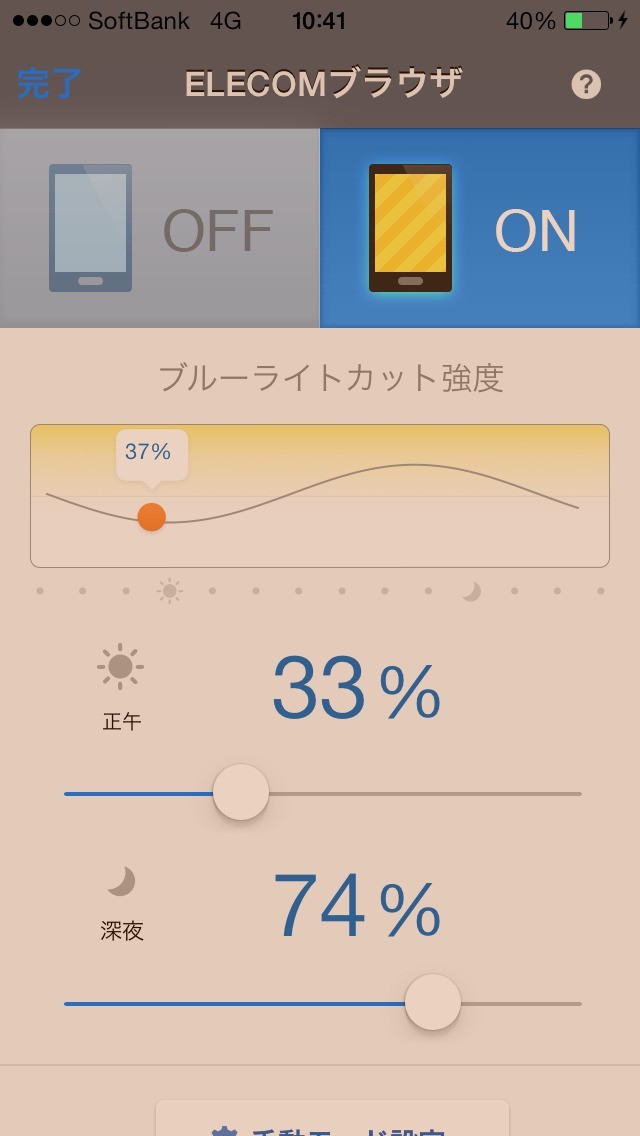Tap the orange point on intensity curve

(151, 517)
